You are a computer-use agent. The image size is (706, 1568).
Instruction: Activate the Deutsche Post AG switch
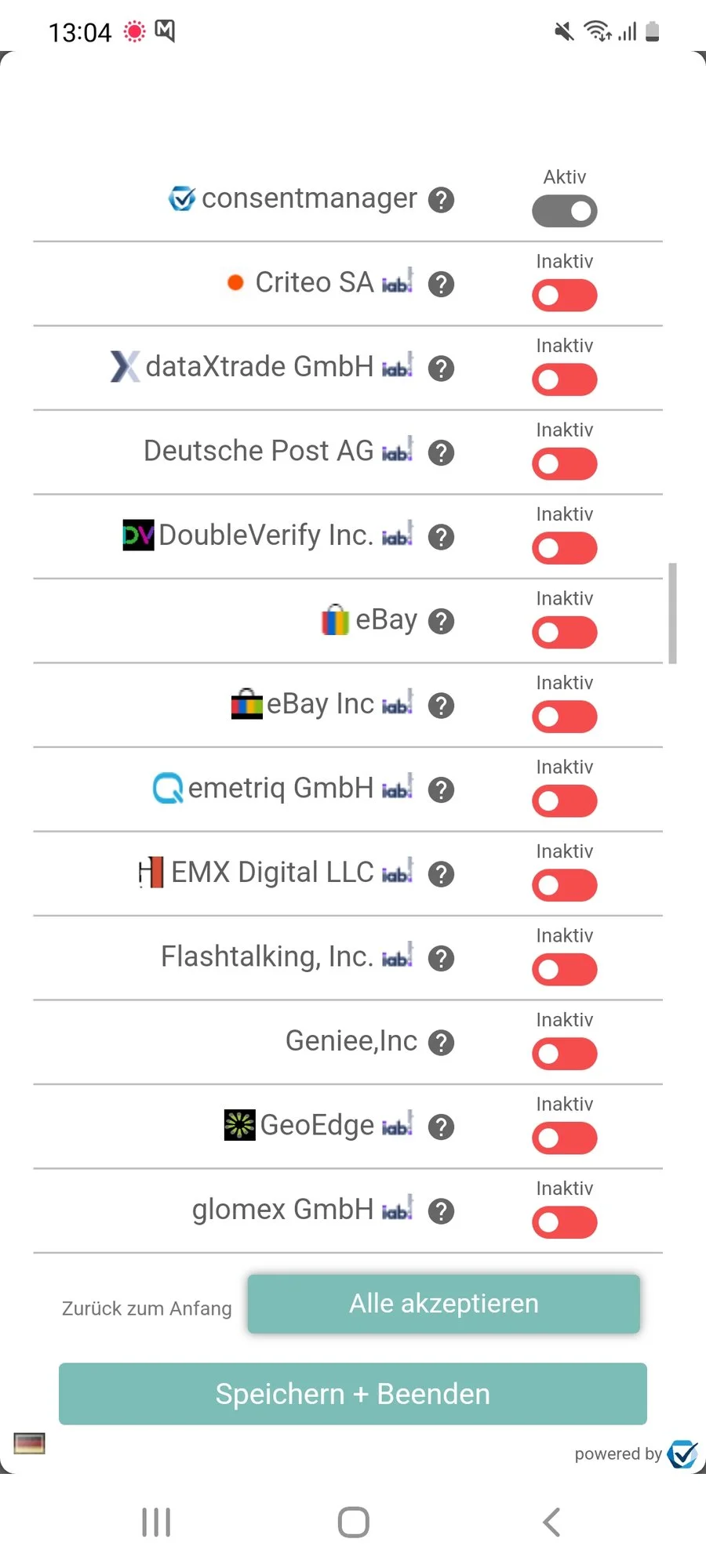click(564, 464)
